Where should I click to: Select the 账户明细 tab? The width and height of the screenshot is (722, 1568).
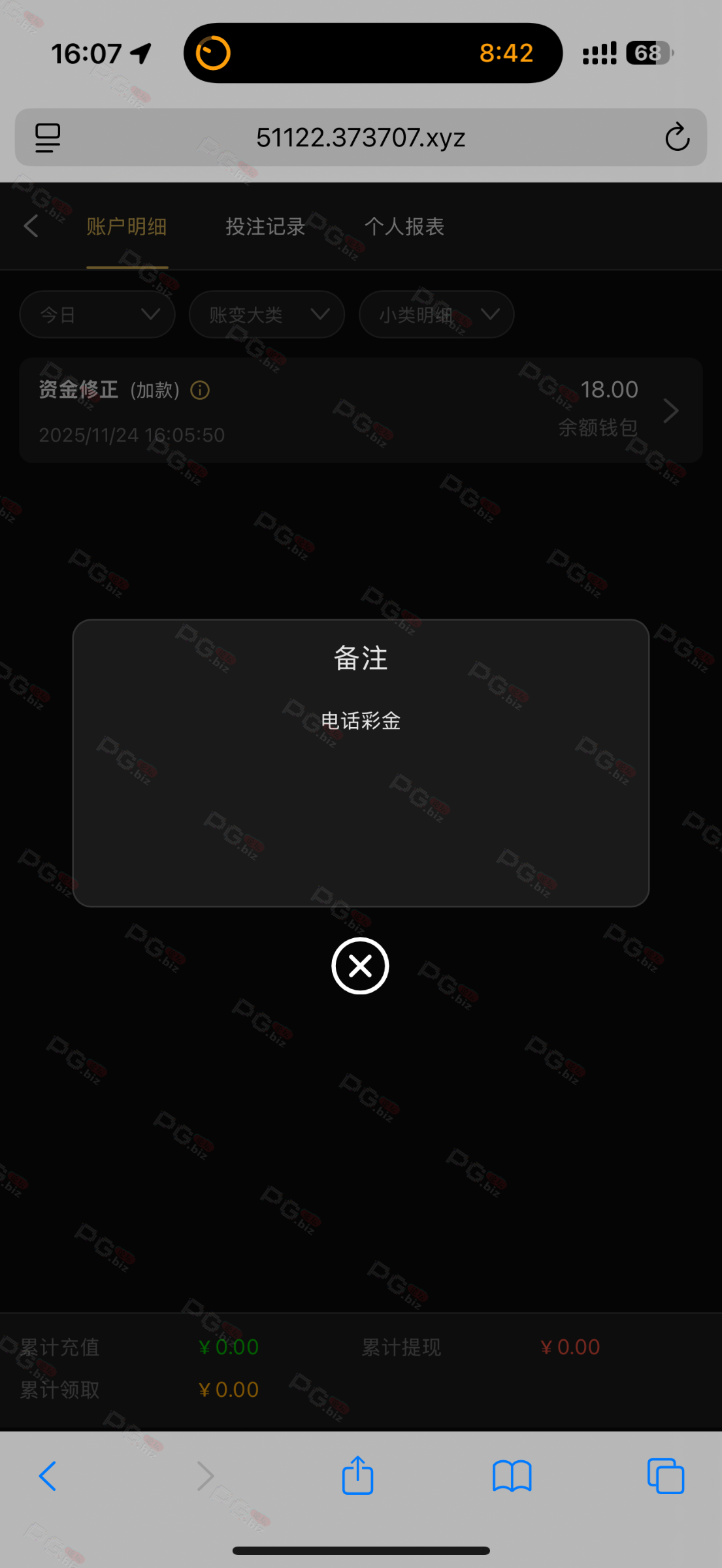tap(127, 227)
